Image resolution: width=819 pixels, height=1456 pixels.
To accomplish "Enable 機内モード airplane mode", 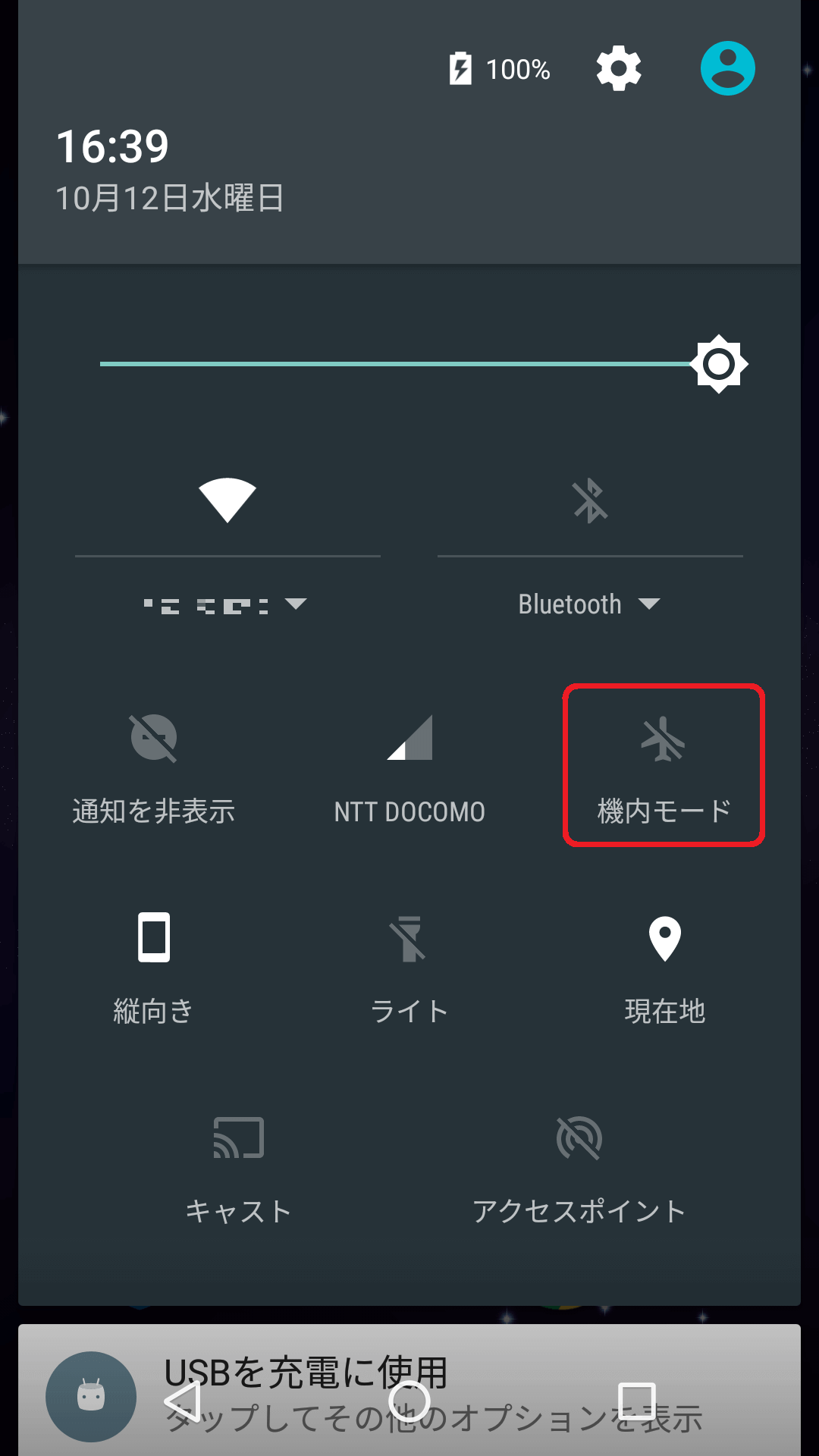I will point(664,766).
